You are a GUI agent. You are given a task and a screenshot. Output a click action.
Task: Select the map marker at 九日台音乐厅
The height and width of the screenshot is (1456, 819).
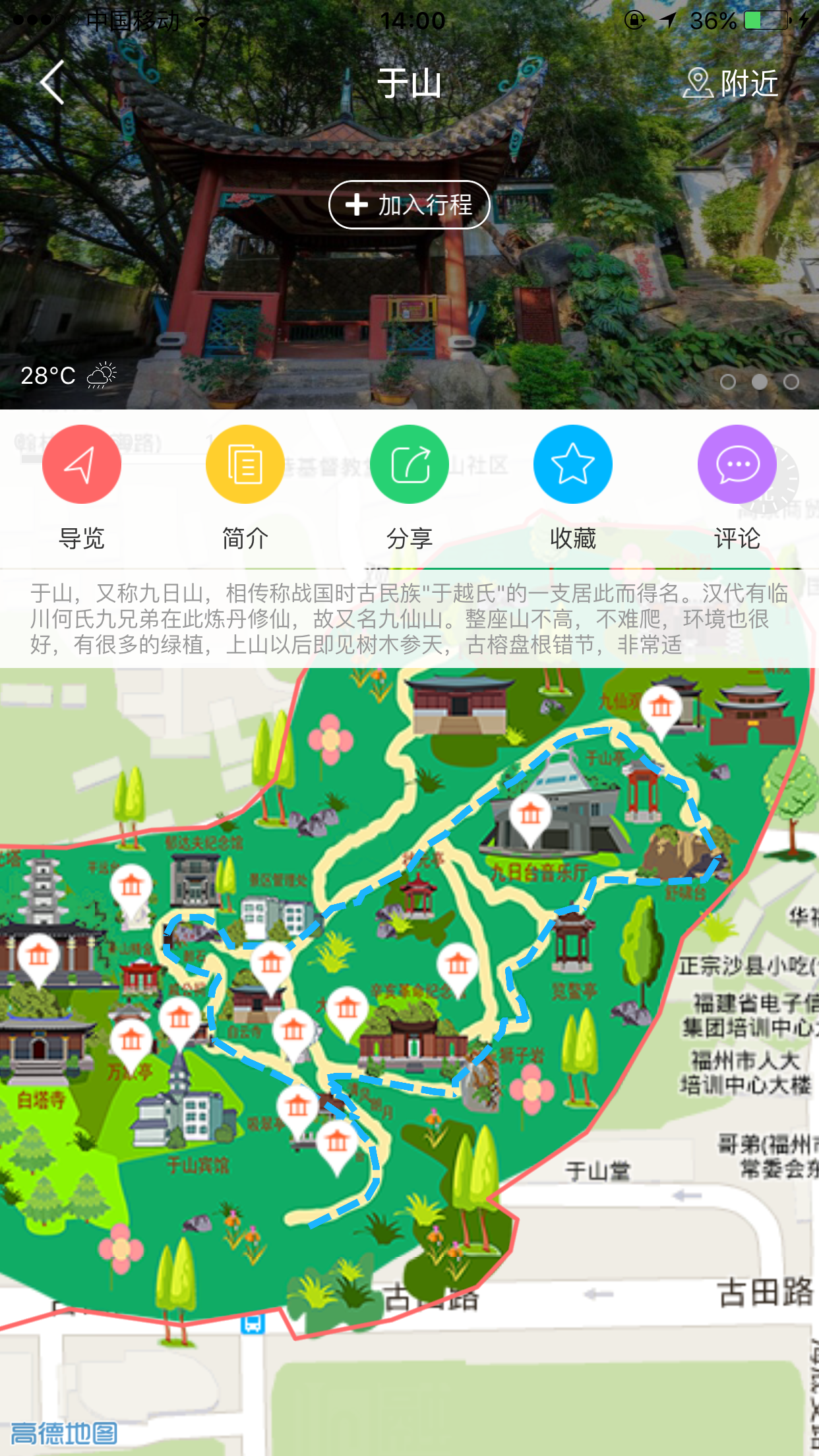(x=530, y=816)
